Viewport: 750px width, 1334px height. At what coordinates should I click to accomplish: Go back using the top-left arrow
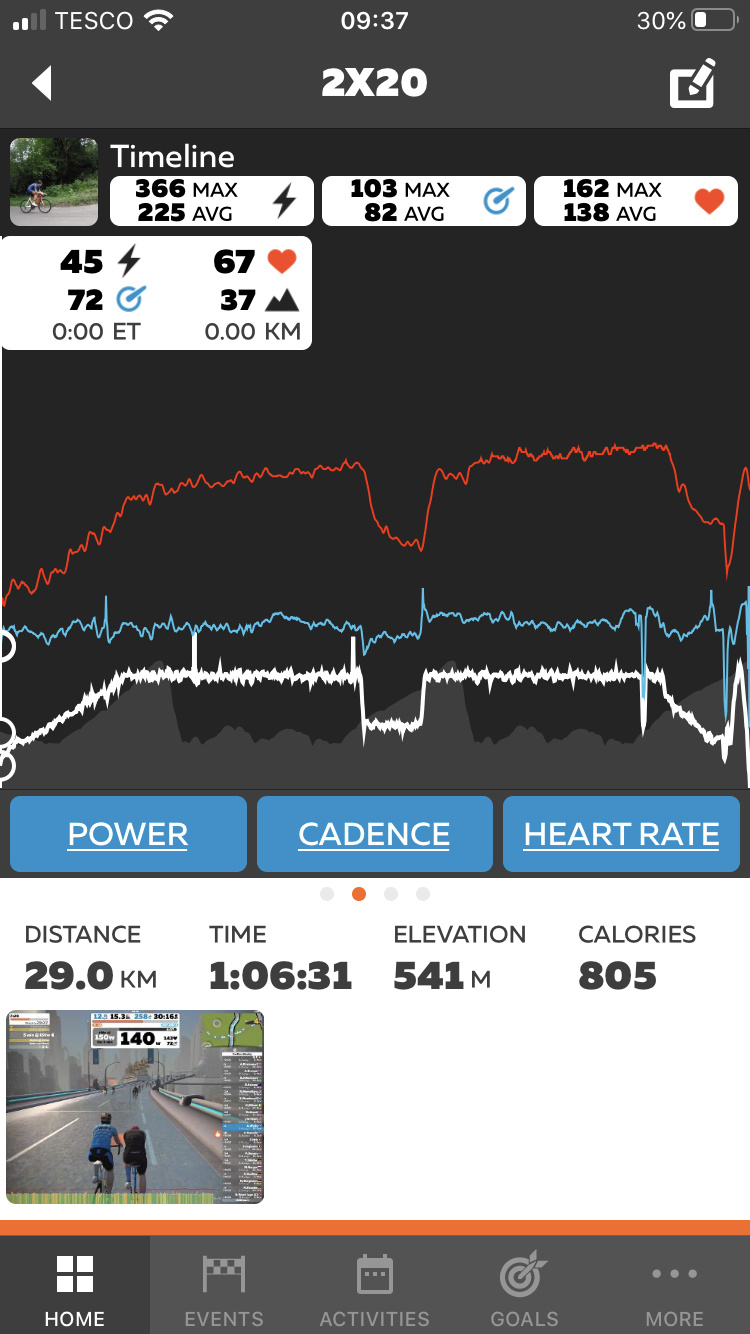[x=41, y=84]
